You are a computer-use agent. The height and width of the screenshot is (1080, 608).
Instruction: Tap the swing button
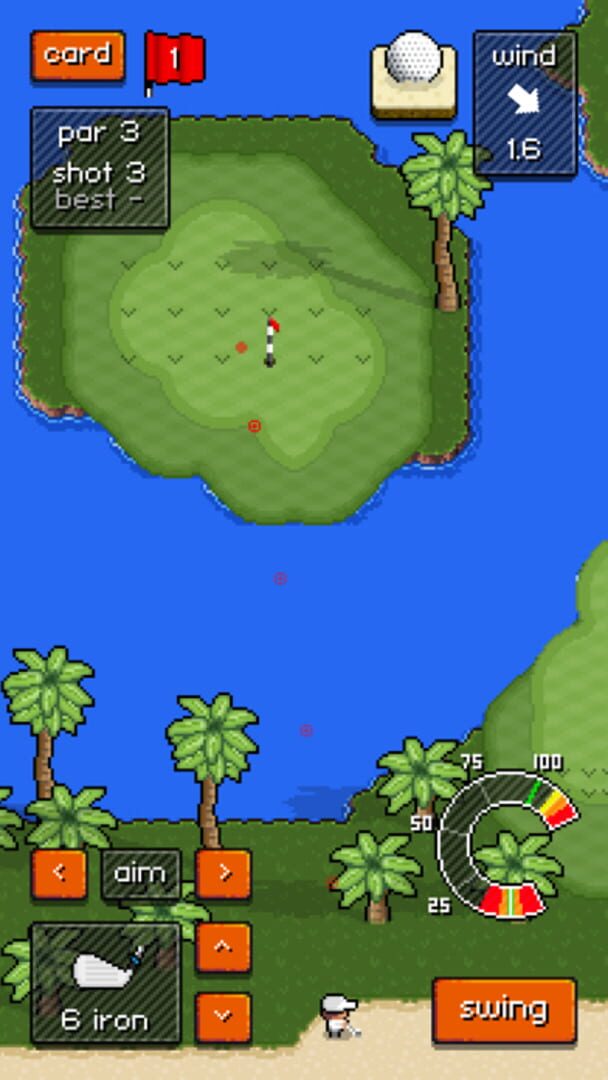coord(504,1010)
